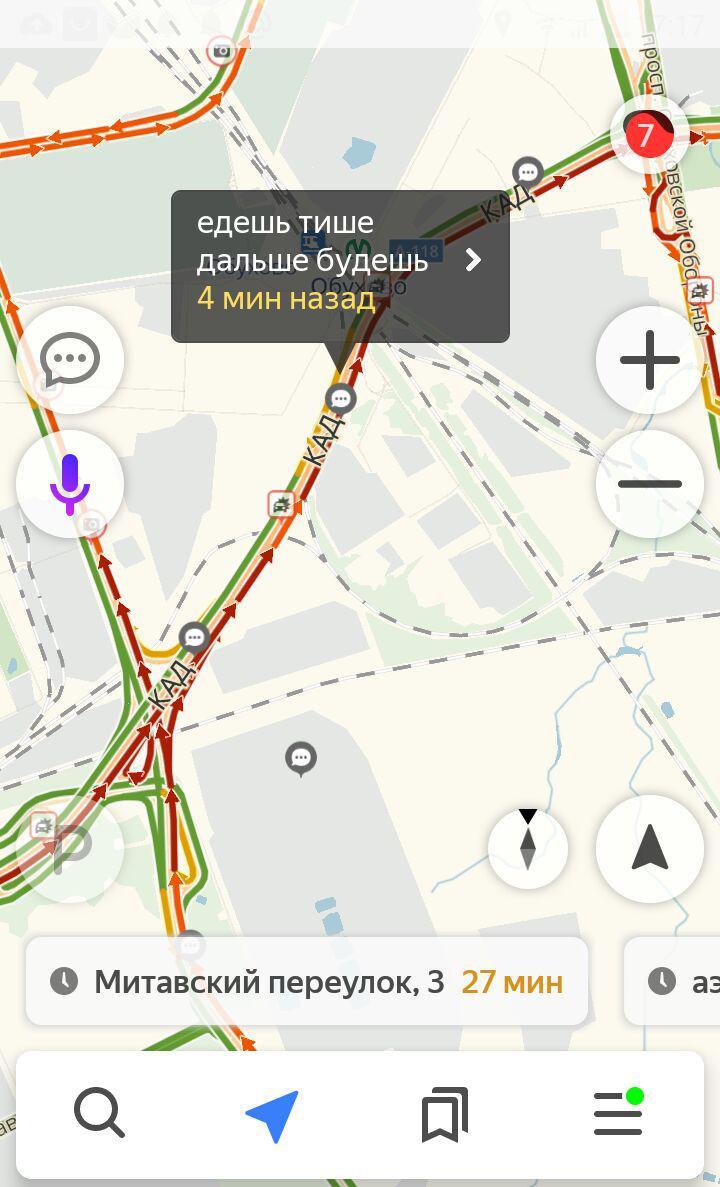
Task: Zoom in on the map
Action: click(650, 359)
